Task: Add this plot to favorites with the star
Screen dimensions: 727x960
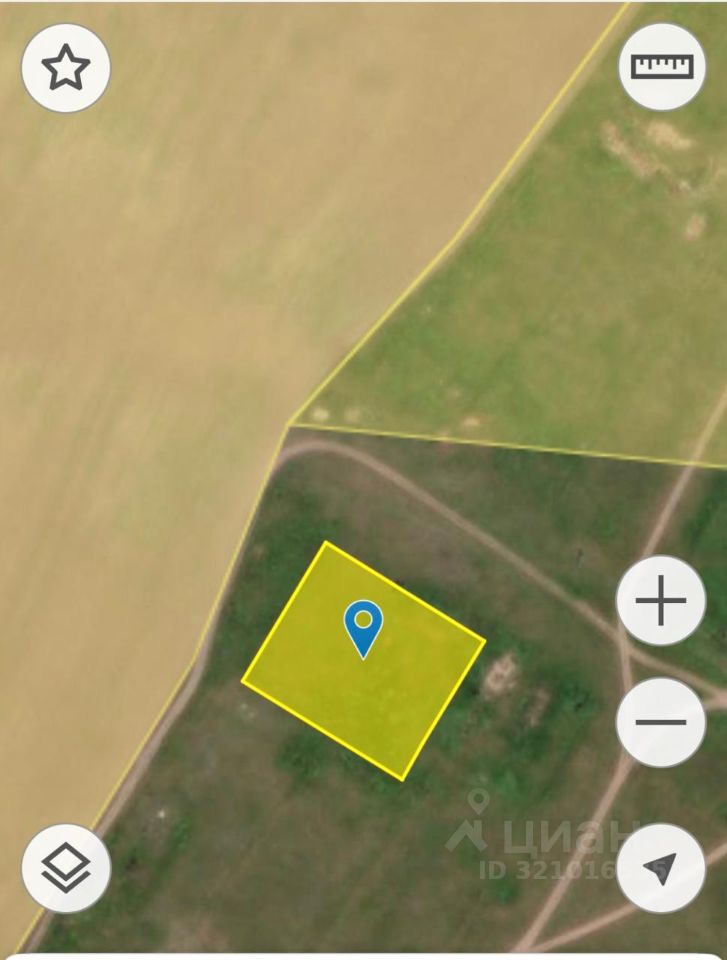Action: pyautogui.click(x=66, y=67)
